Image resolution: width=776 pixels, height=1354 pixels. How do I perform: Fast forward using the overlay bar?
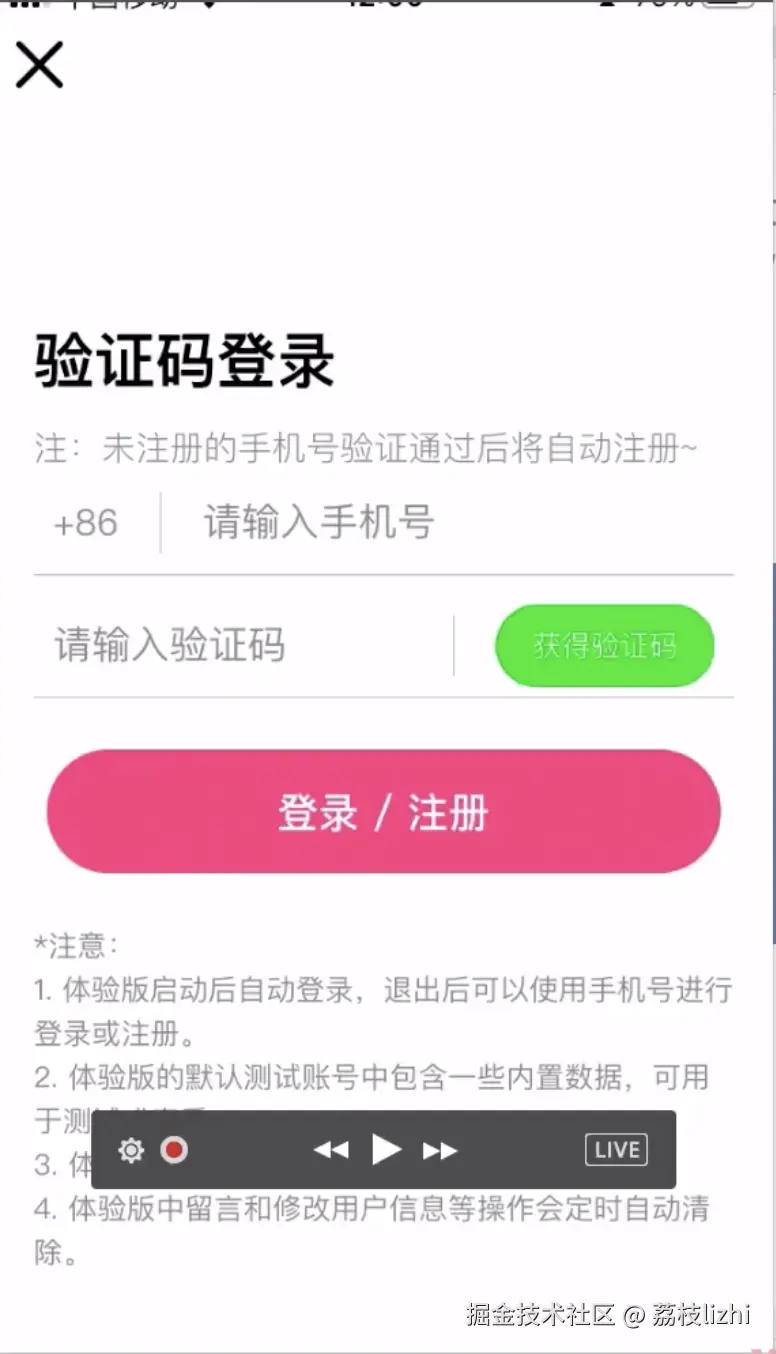tap(440, 1150)
